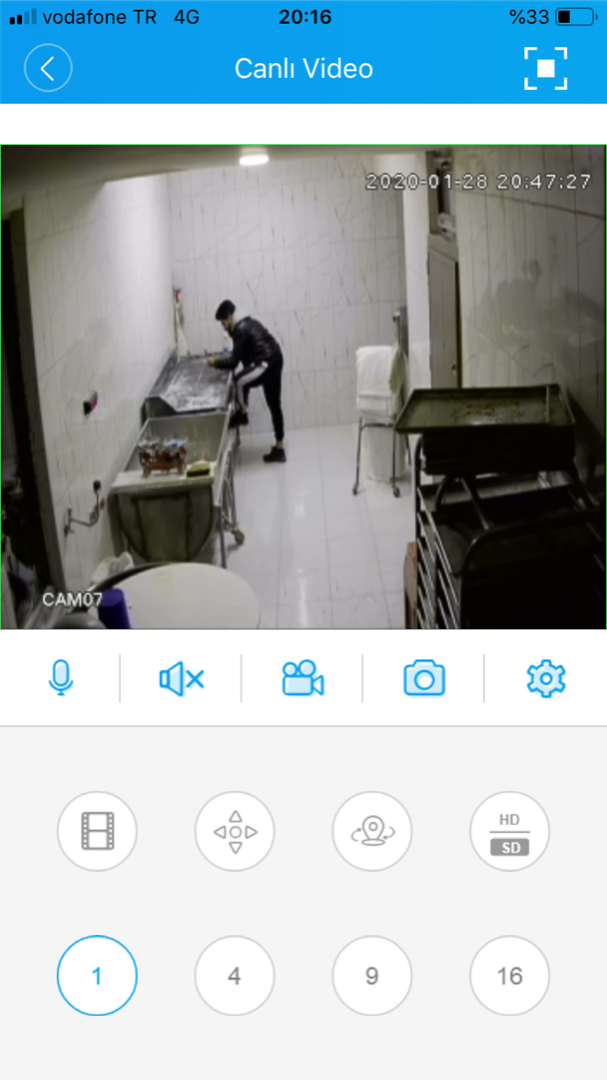Open the 360 rotation view button
Viewport: 607px width, 1080px height.
(372, 831)
